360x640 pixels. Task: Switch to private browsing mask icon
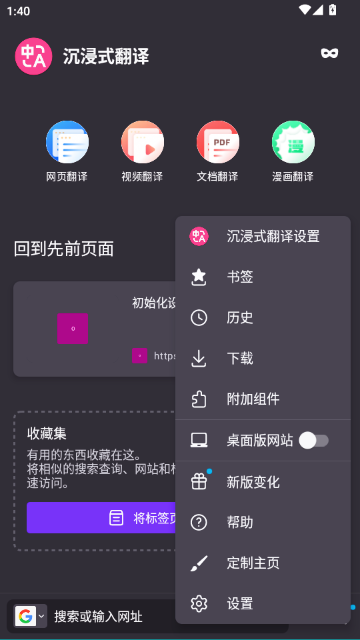click(329, 53)
